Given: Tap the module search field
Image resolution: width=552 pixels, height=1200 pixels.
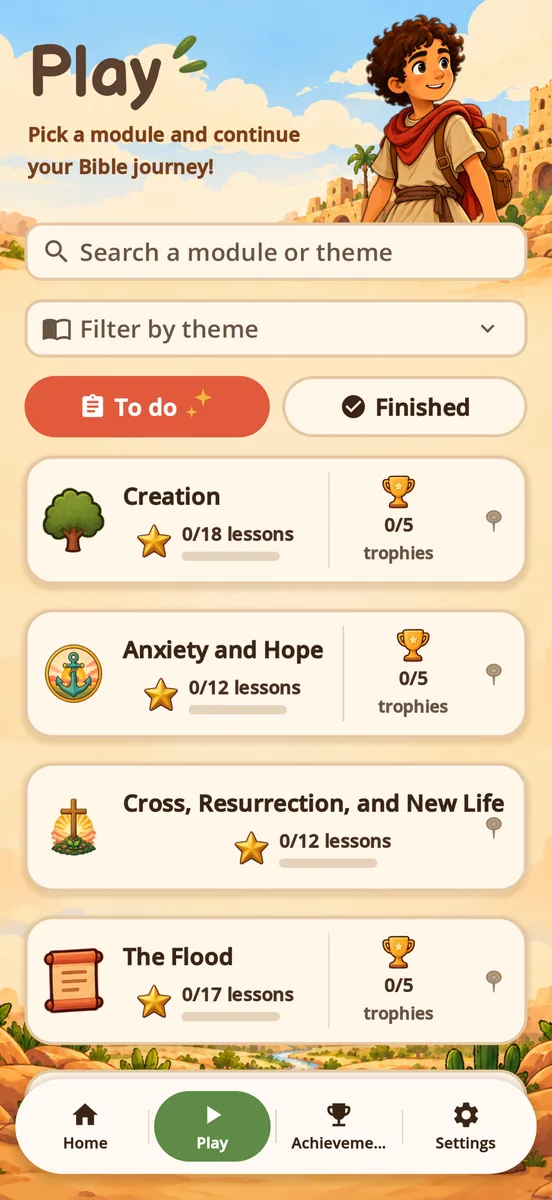Looking at the screenshot, I should (275, 252).
